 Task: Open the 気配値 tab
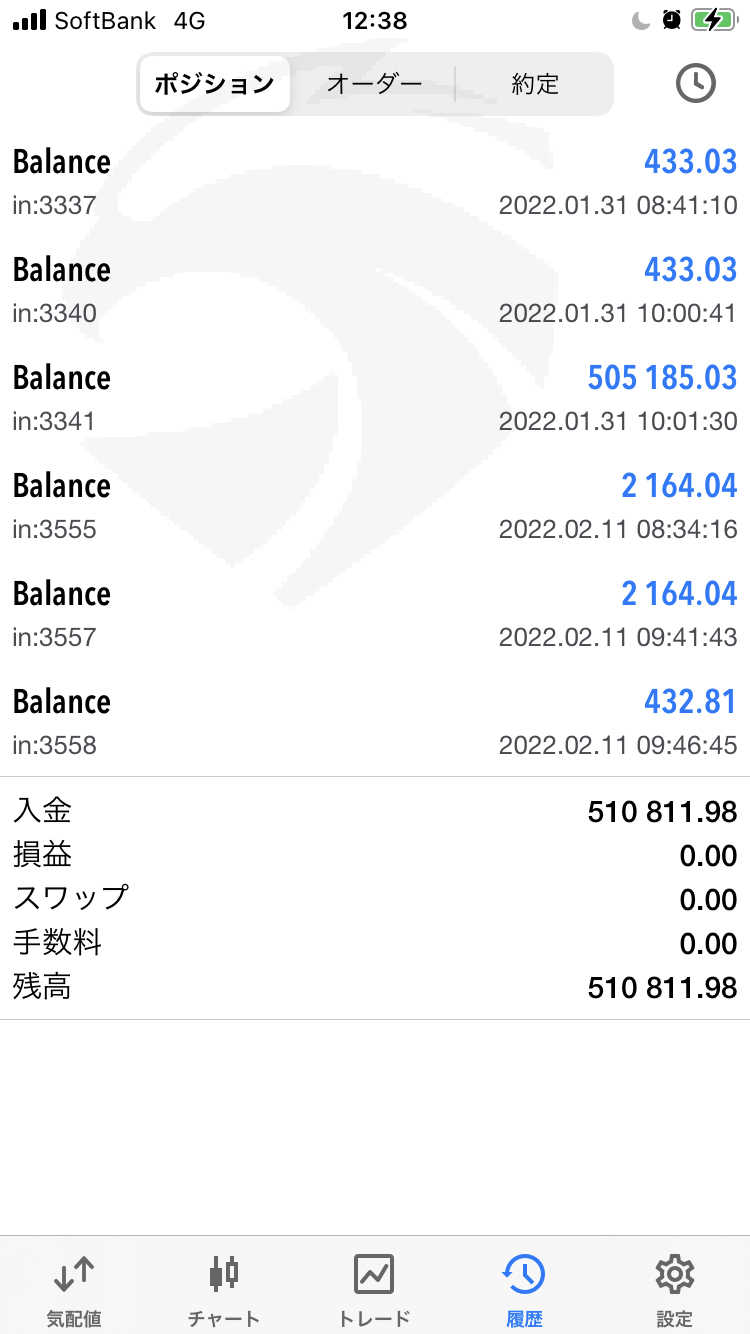[75, 1290]
